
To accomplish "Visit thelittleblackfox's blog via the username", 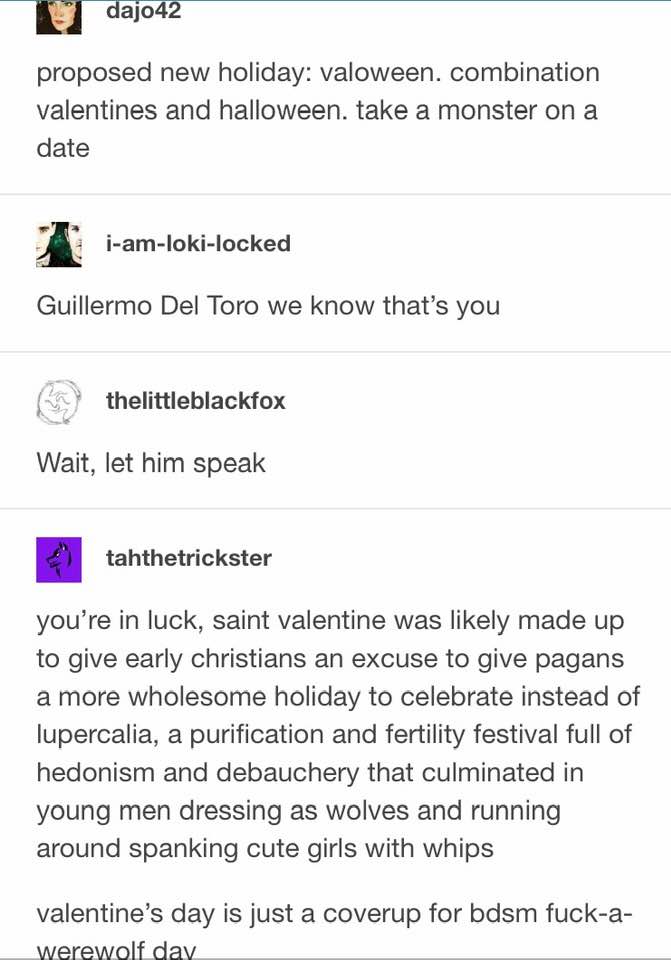I will tap(195, 401).
